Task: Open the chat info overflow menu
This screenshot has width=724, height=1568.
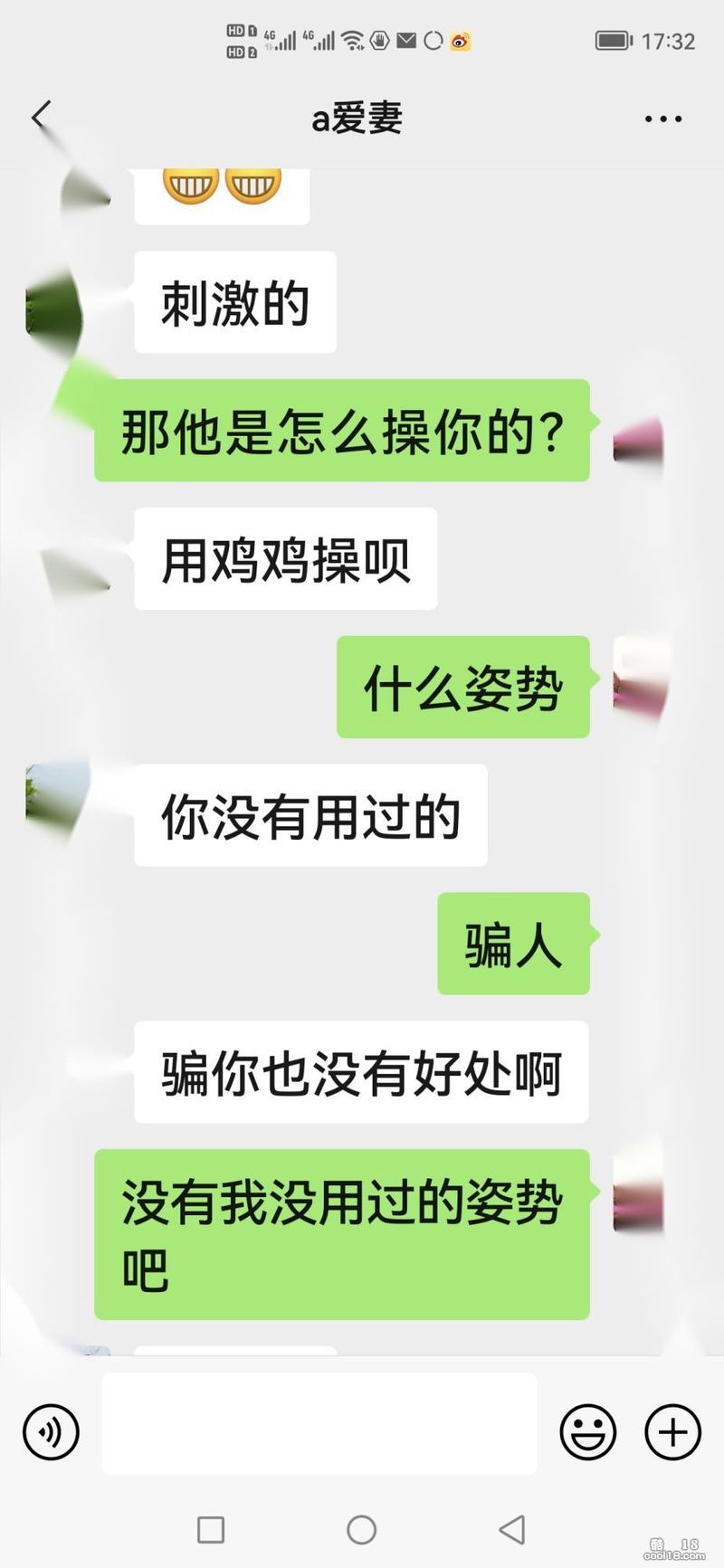Action: click(x=662, y=119)
